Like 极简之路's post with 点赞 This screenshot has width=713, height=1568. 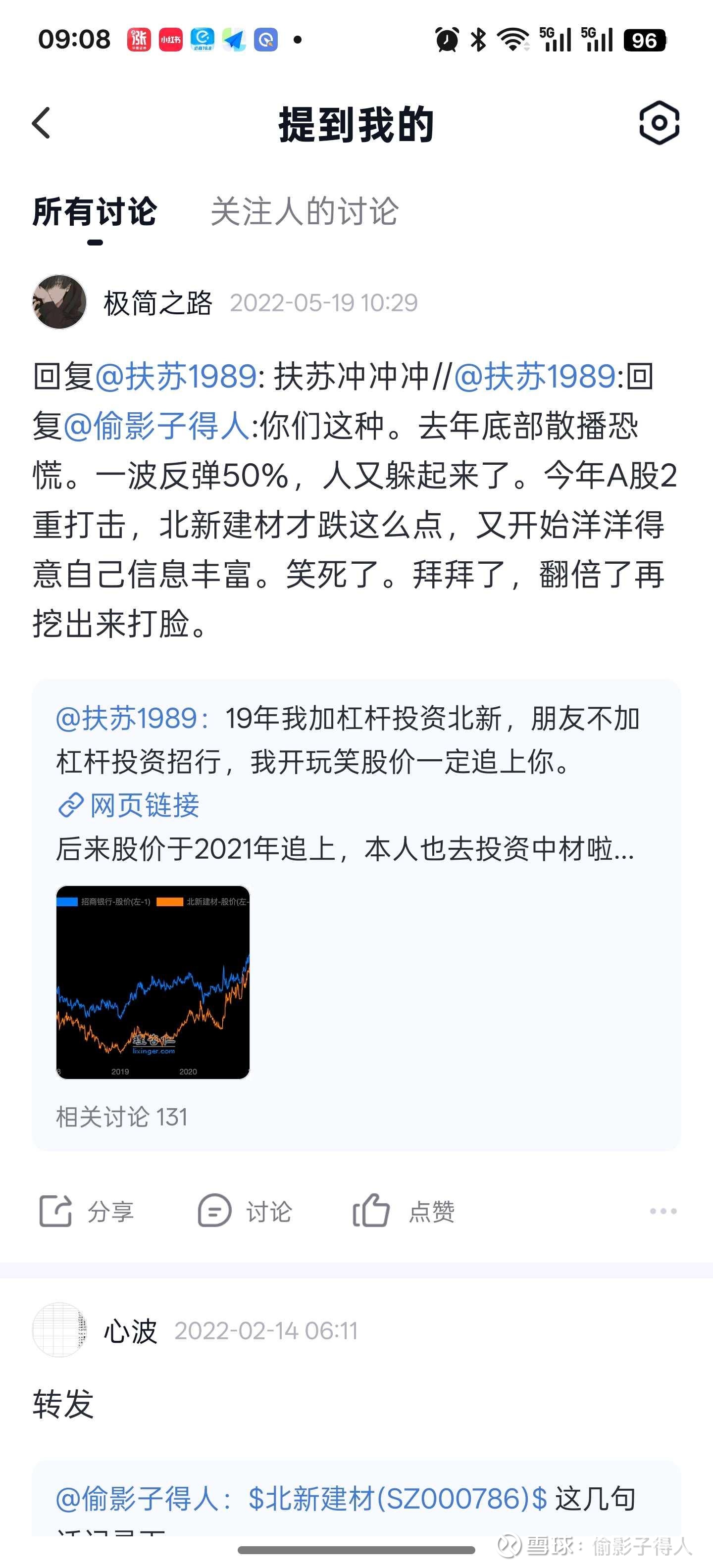[x=404, y=1211]
